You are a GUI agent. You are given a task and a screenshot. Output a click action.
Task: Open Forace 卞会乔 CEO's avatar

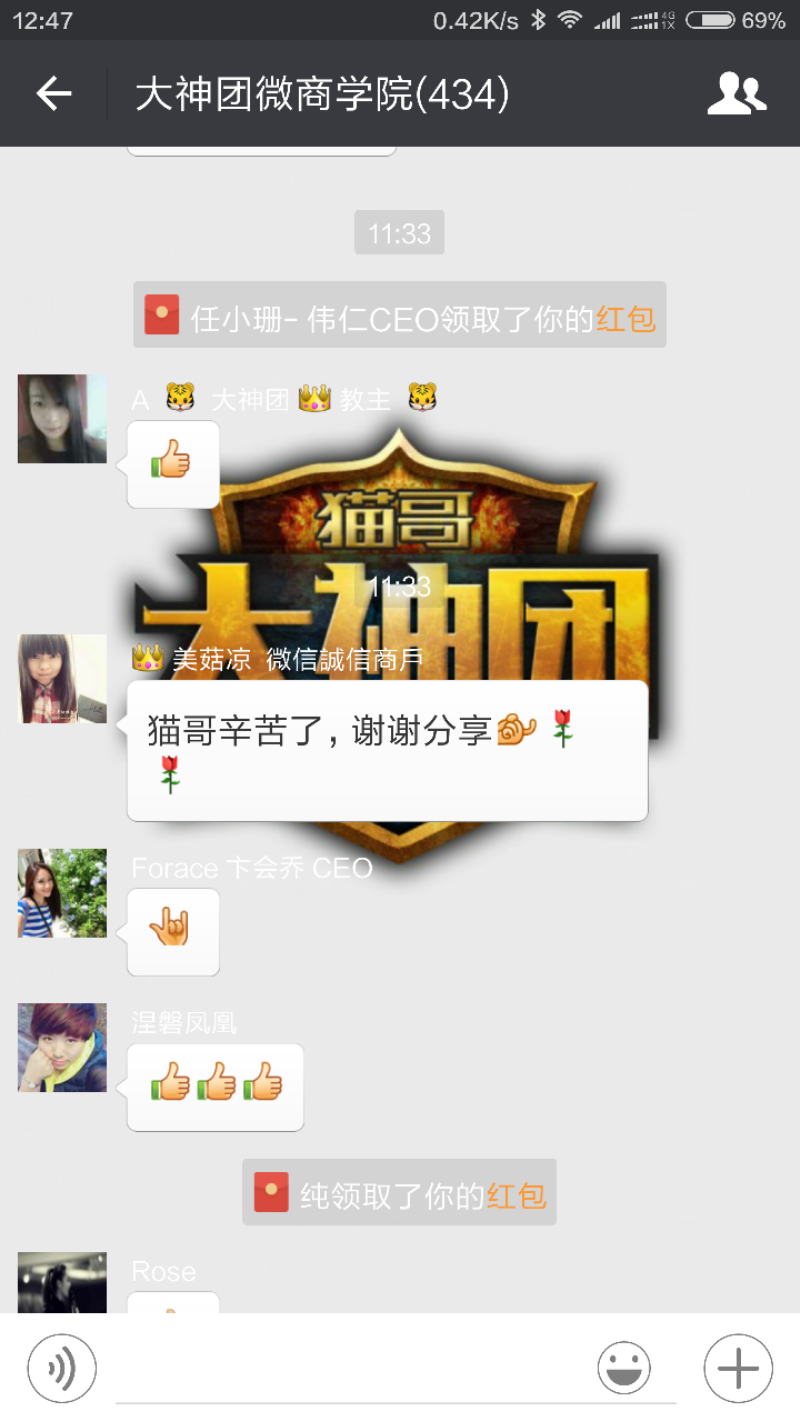(62, 893)
